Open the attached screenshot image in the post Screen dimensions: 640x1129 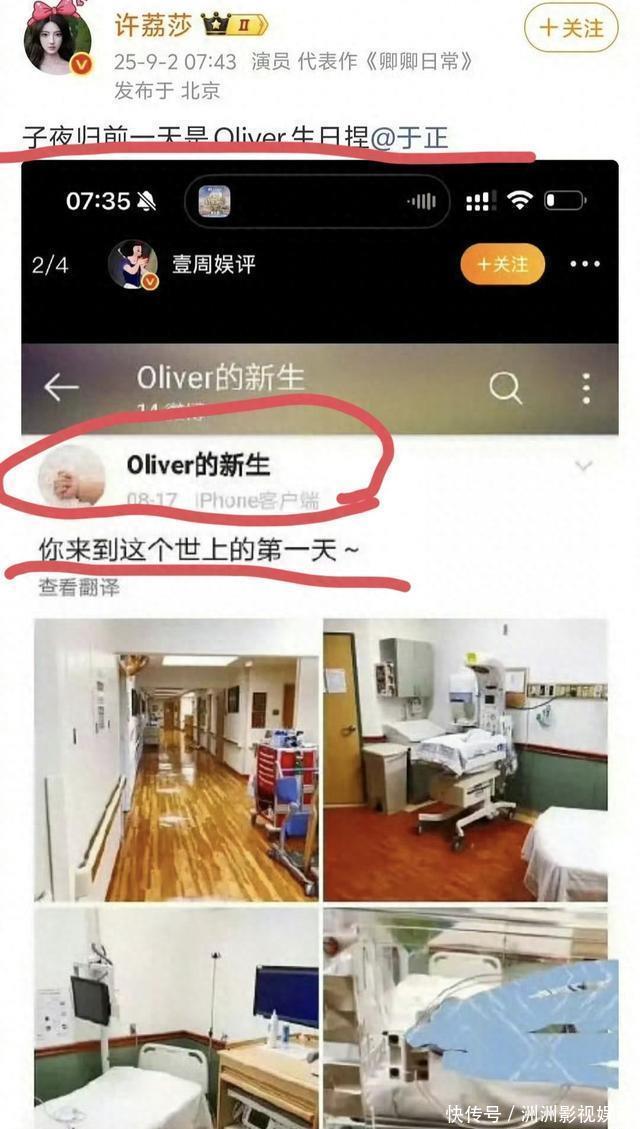pyautogui.click(x=319, y=640)
